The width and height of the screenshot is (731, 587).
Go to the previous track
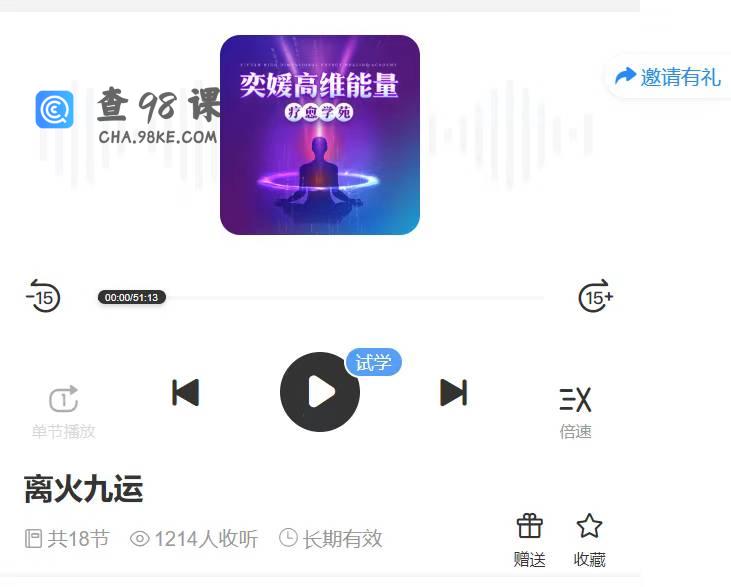tap(186, 393)
